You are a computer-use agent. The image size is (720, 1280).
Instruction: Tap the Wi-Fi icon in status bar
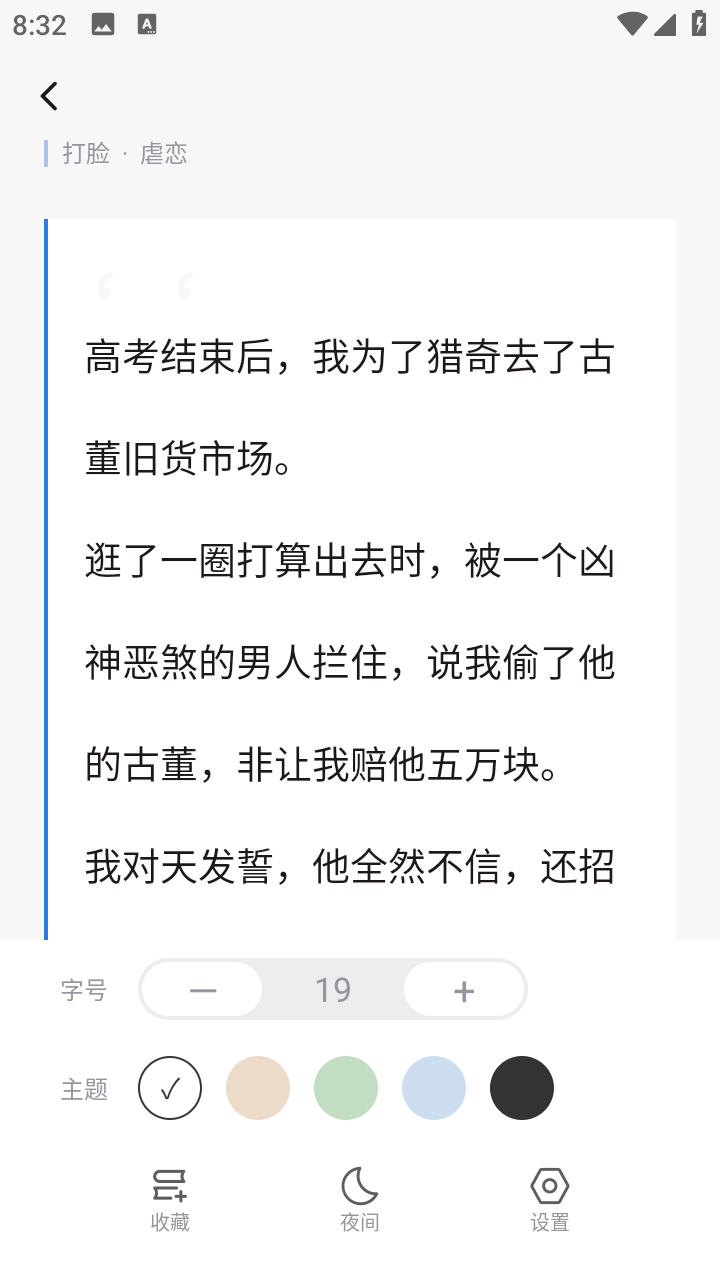point(631,24)
